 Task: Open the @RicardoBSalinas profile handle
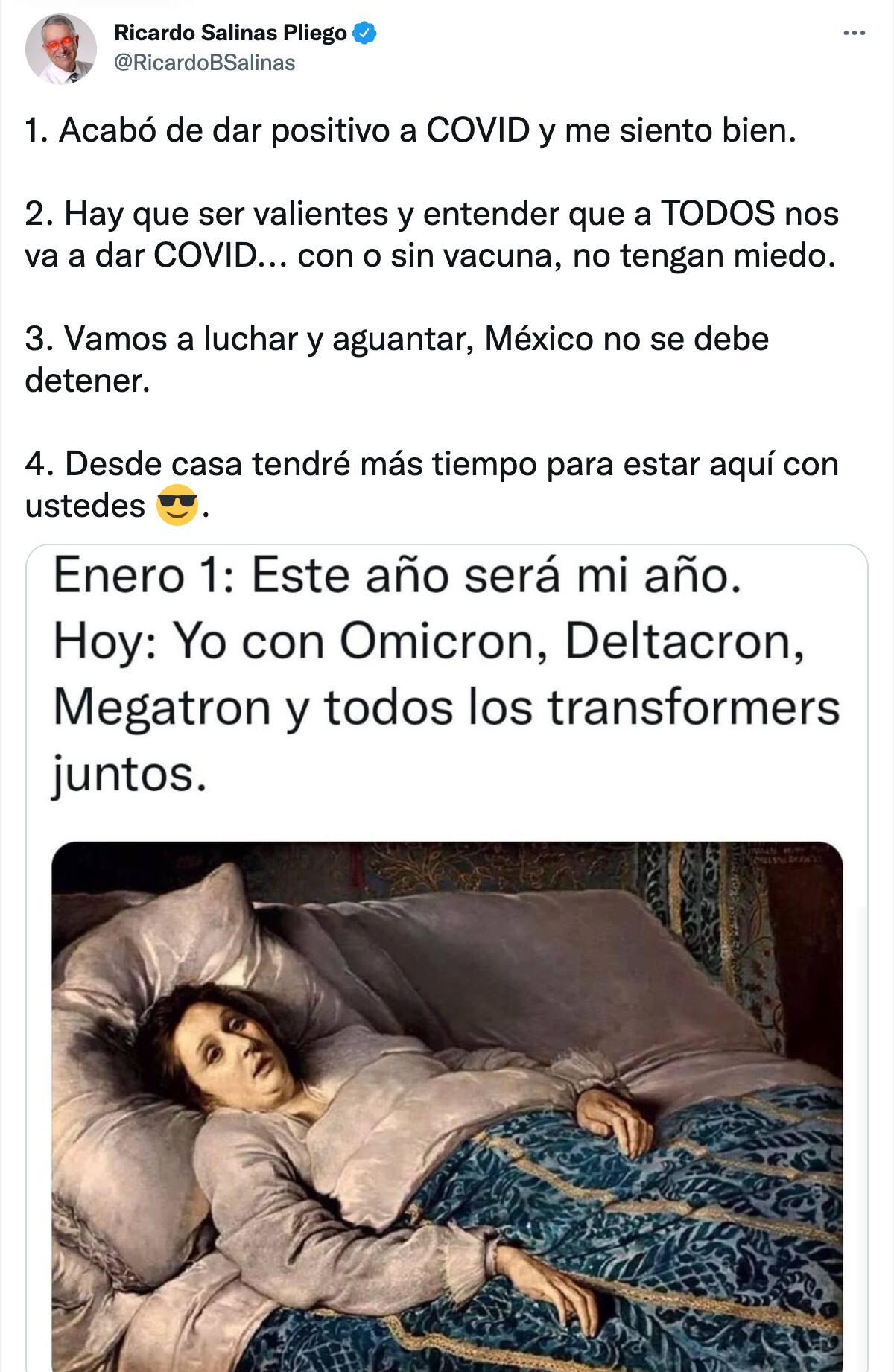[204, 63]
